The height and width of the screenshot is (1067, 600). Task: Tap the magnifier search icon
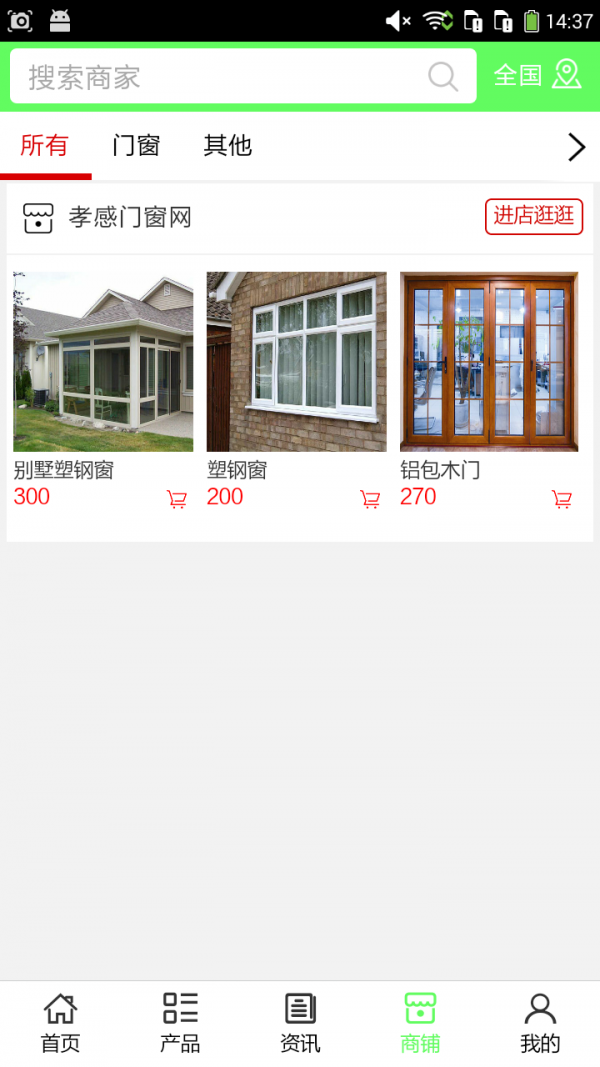pos(442,77)
